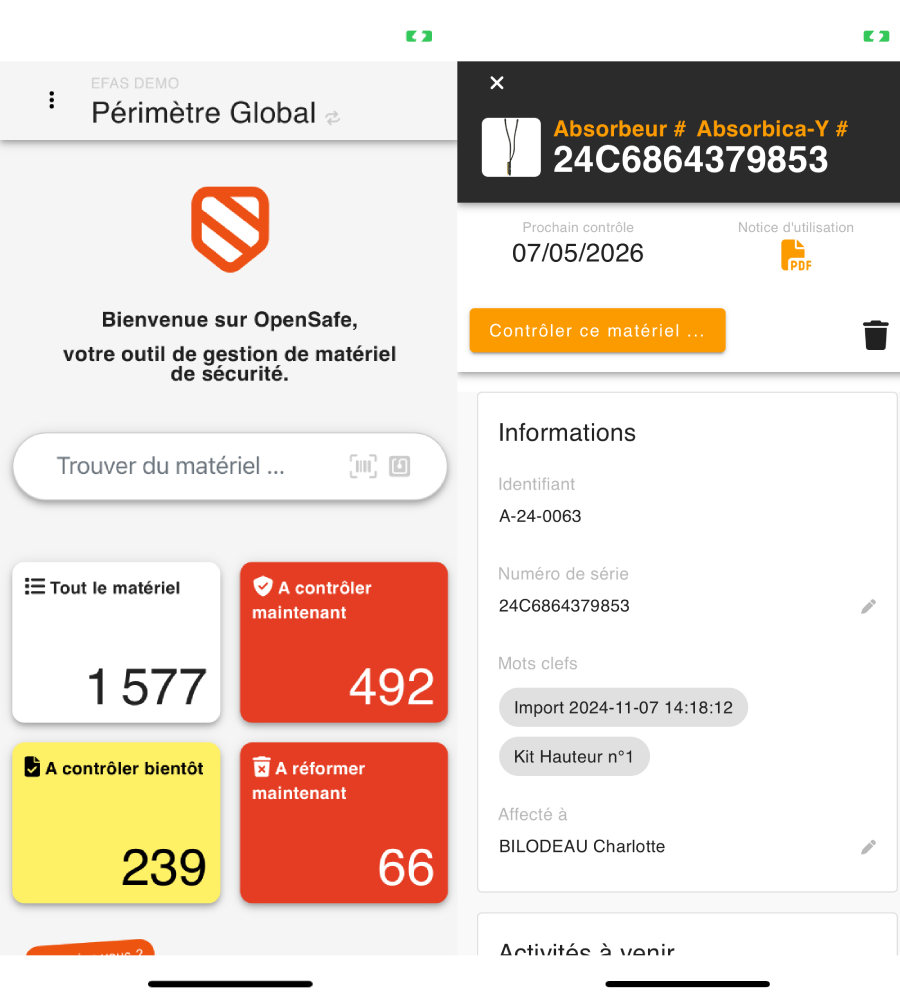Viewport: 900px width, 997px height.
Task: Open the A contrôler bientôt card
Action: coord(116,822)
